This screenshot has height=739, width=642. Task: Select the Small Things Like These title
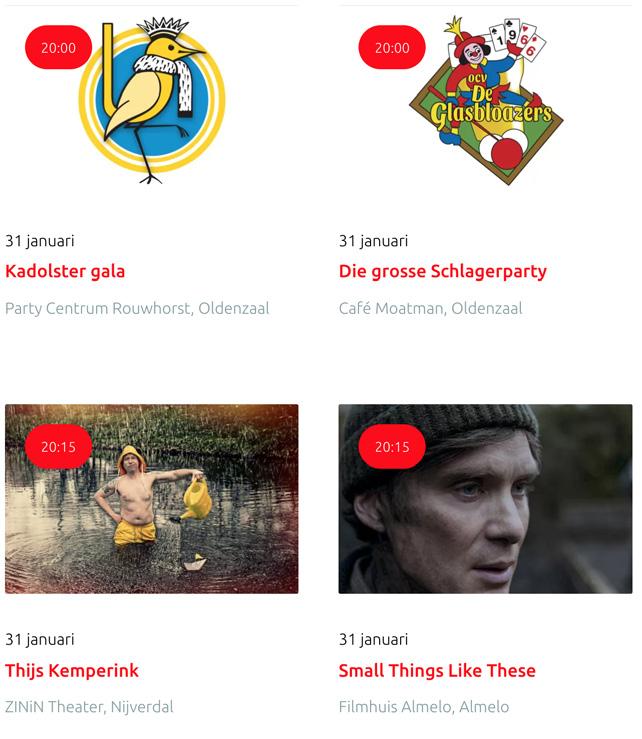tap(437, 670)
